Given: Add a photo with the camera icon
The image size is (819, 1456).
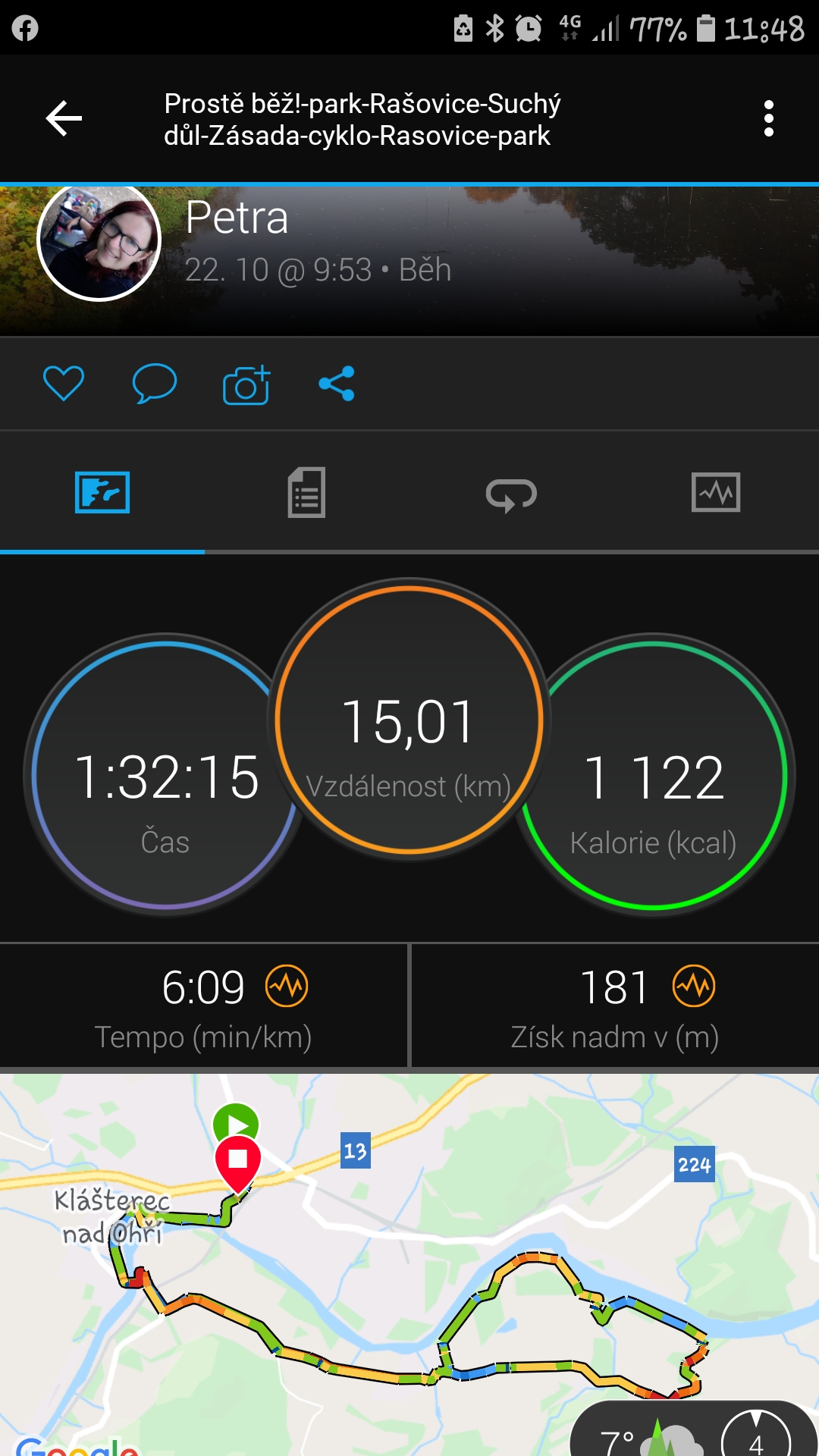Looking at the screenshot, I should pyautogui.click(x=246, y=384).
